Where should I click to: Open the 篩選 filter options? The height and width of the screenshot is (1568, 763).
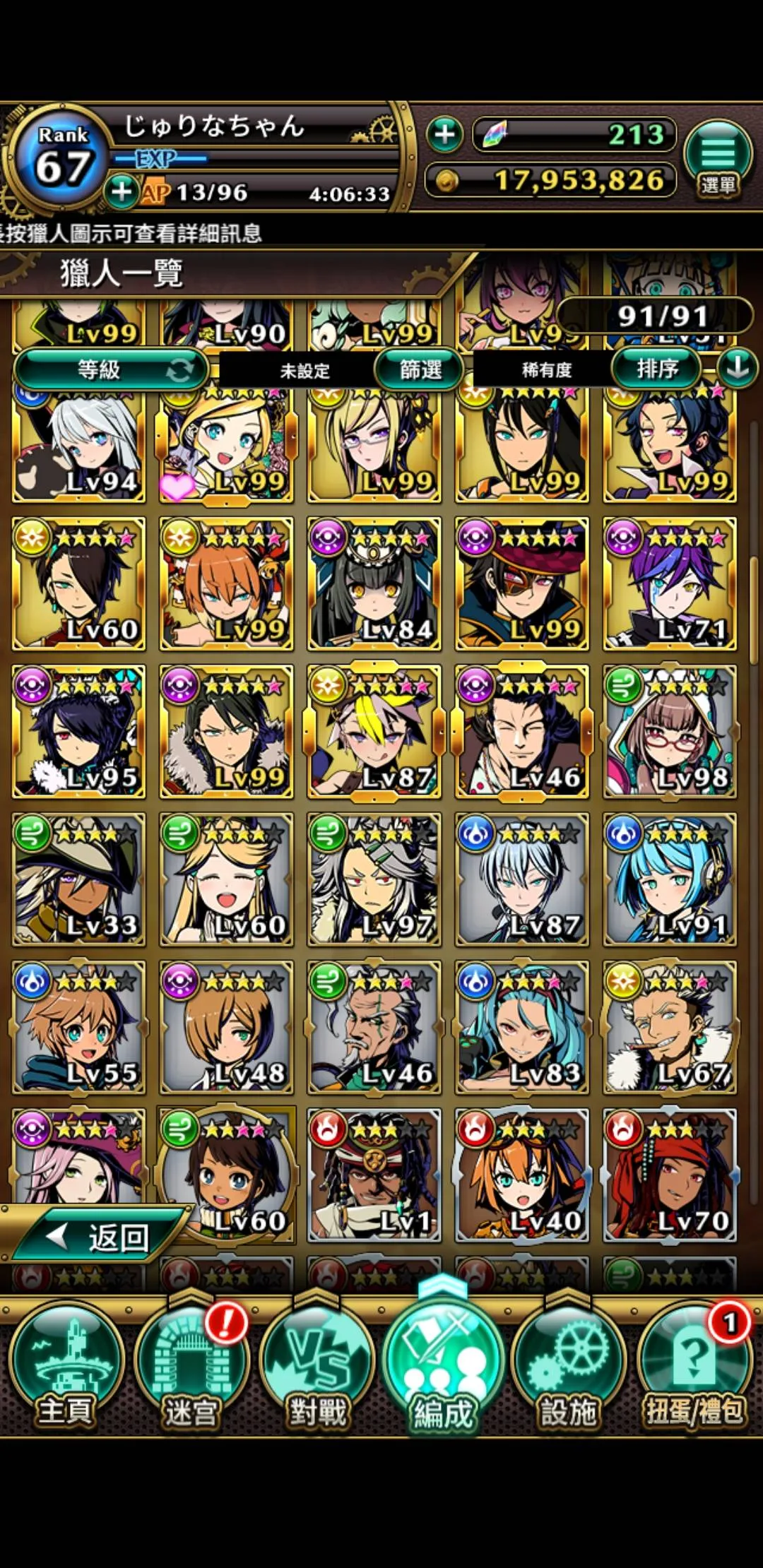coord(420,369)
